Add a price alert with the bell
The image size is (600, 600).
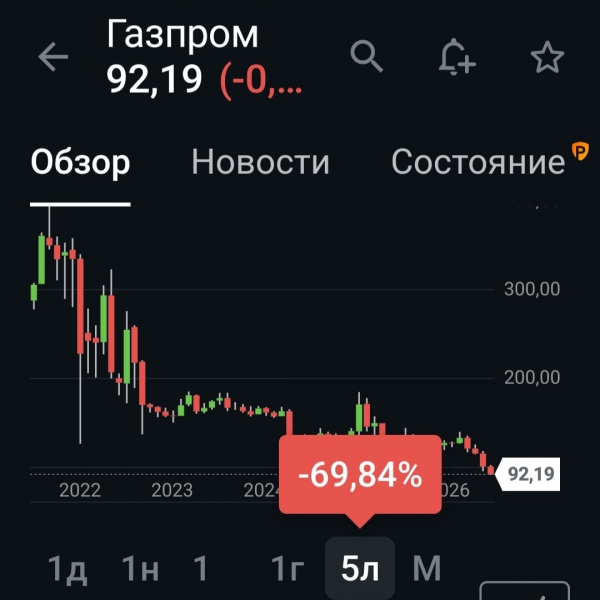pyautogui.click(x=457, y=57)
